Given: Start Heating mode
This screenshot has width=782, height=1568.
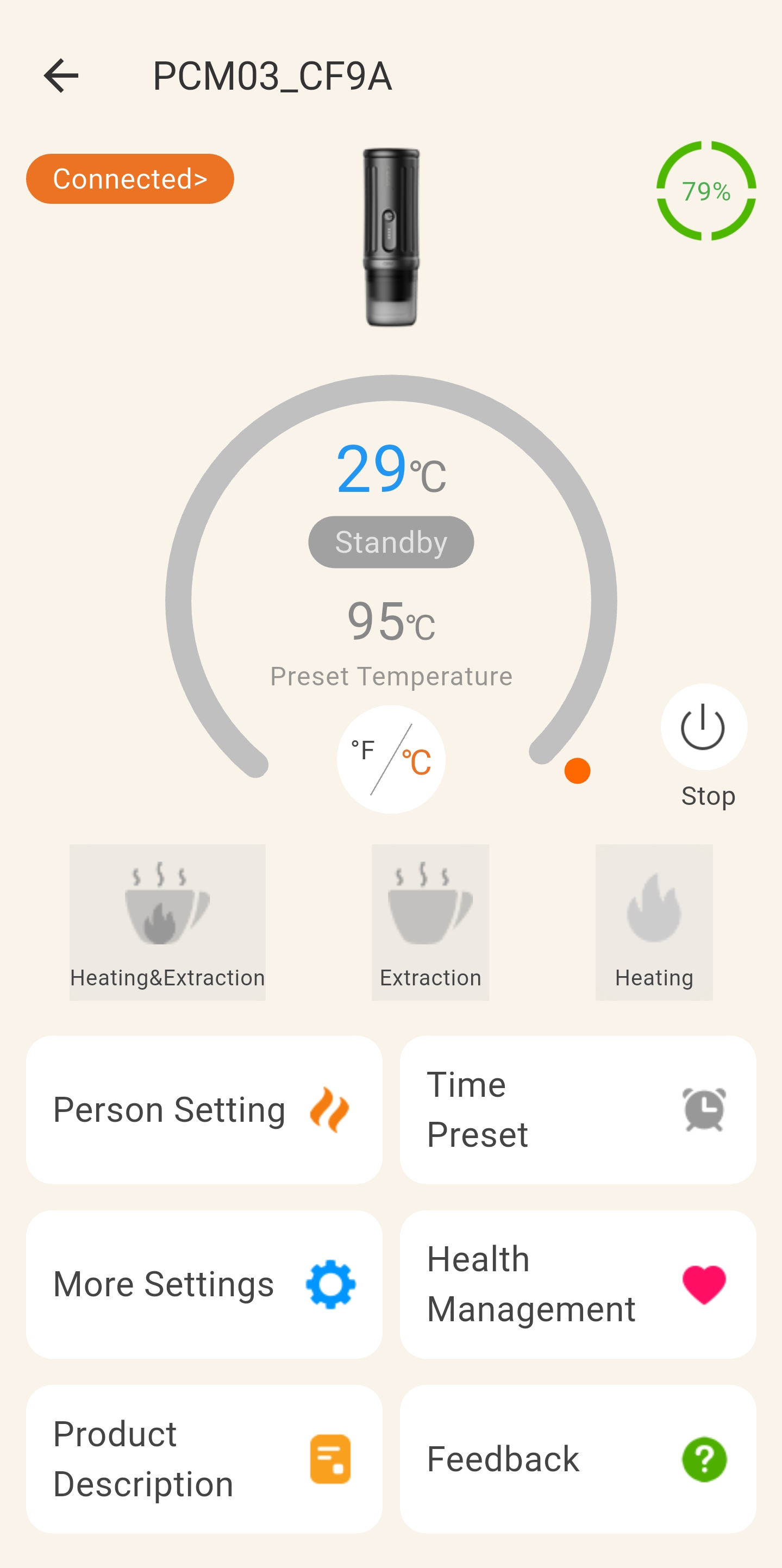Looking at the screenshot, I should click(x=654, y=922).
